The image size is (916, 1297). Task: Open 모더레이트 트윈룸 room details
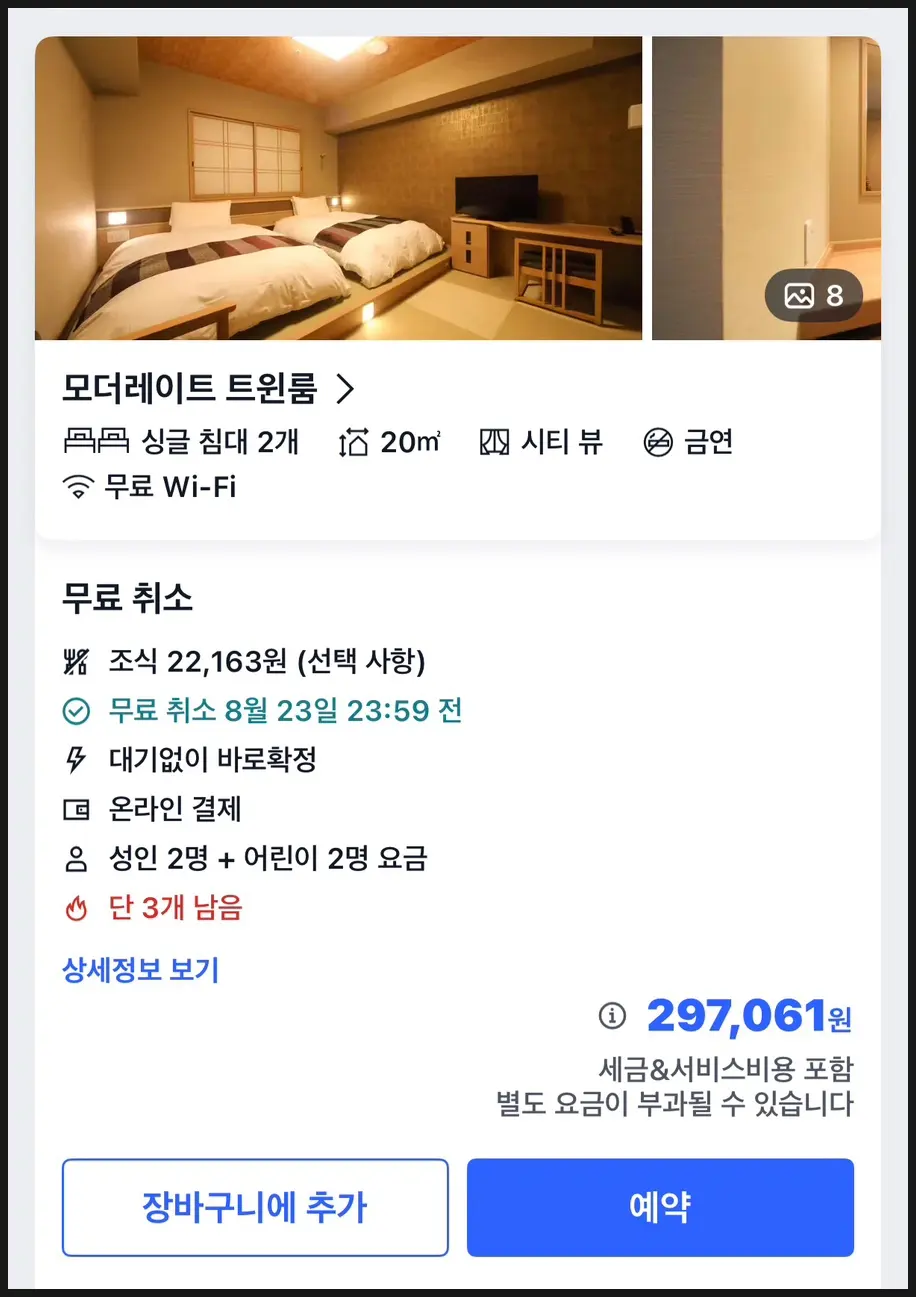(208, 388)
